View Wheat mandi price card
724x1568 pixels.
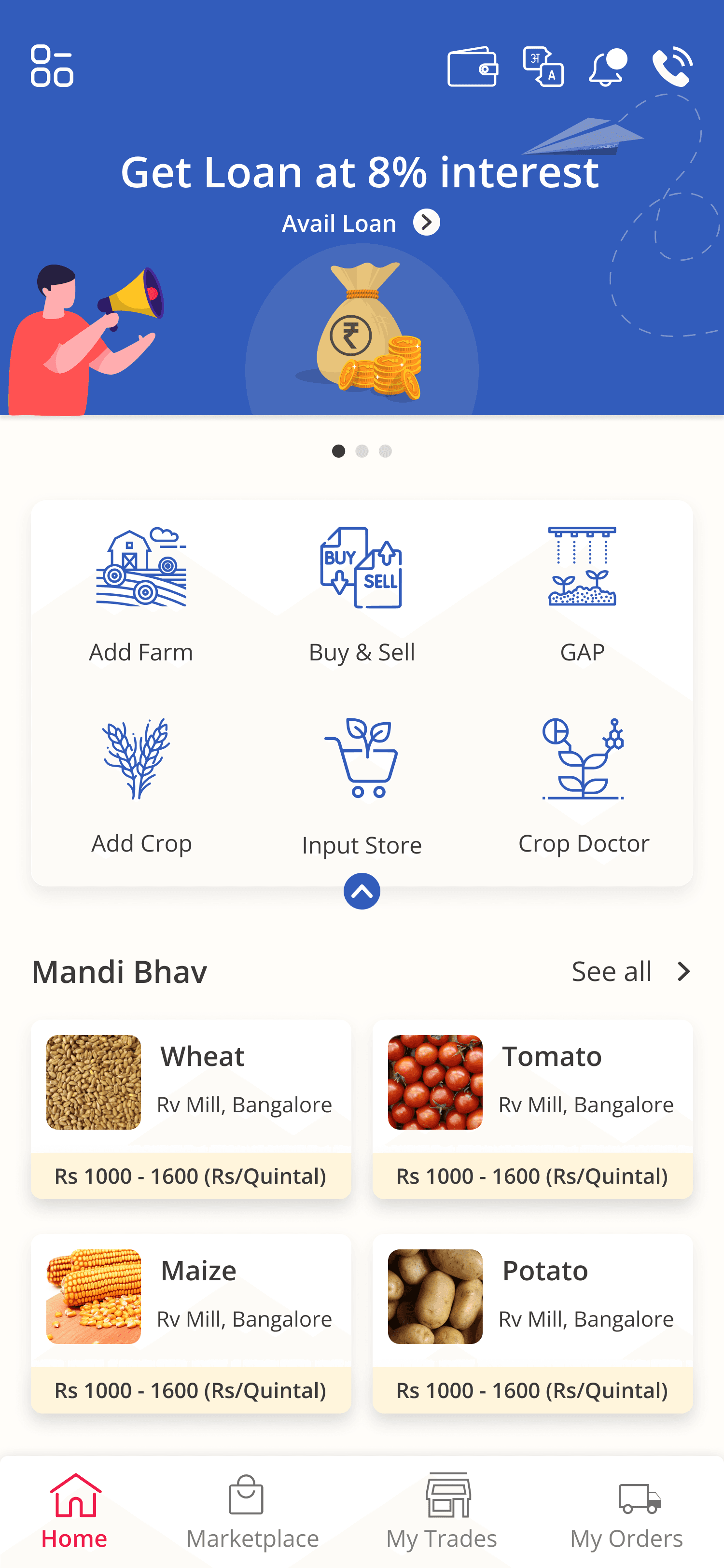point(191,1109)
